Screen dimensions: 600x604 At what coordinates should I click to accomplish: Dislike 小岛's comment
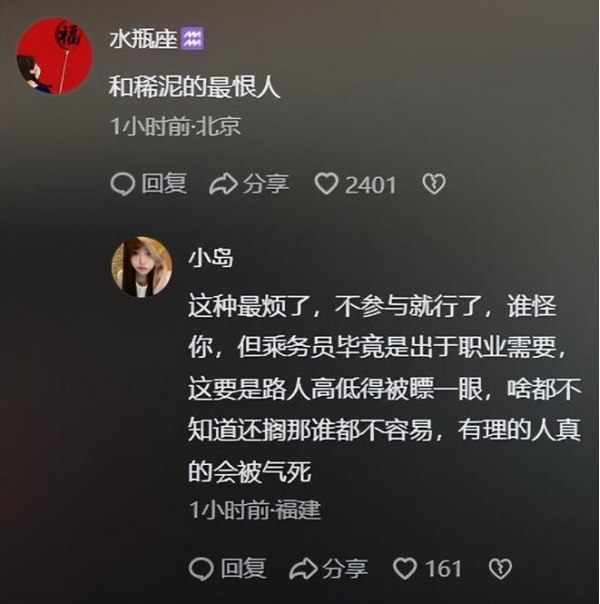tap(498, 569)
